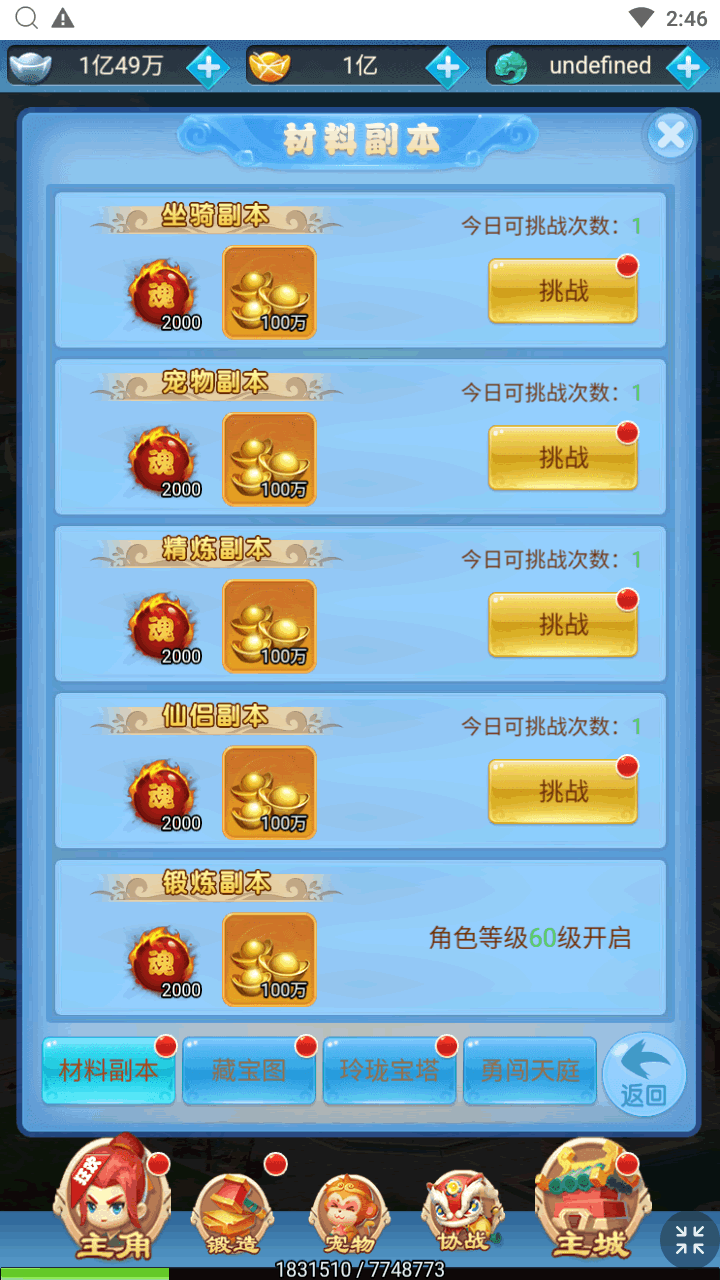Switch to the 藏宝图 tab

pyautogui.click(x=249, y=1070)
